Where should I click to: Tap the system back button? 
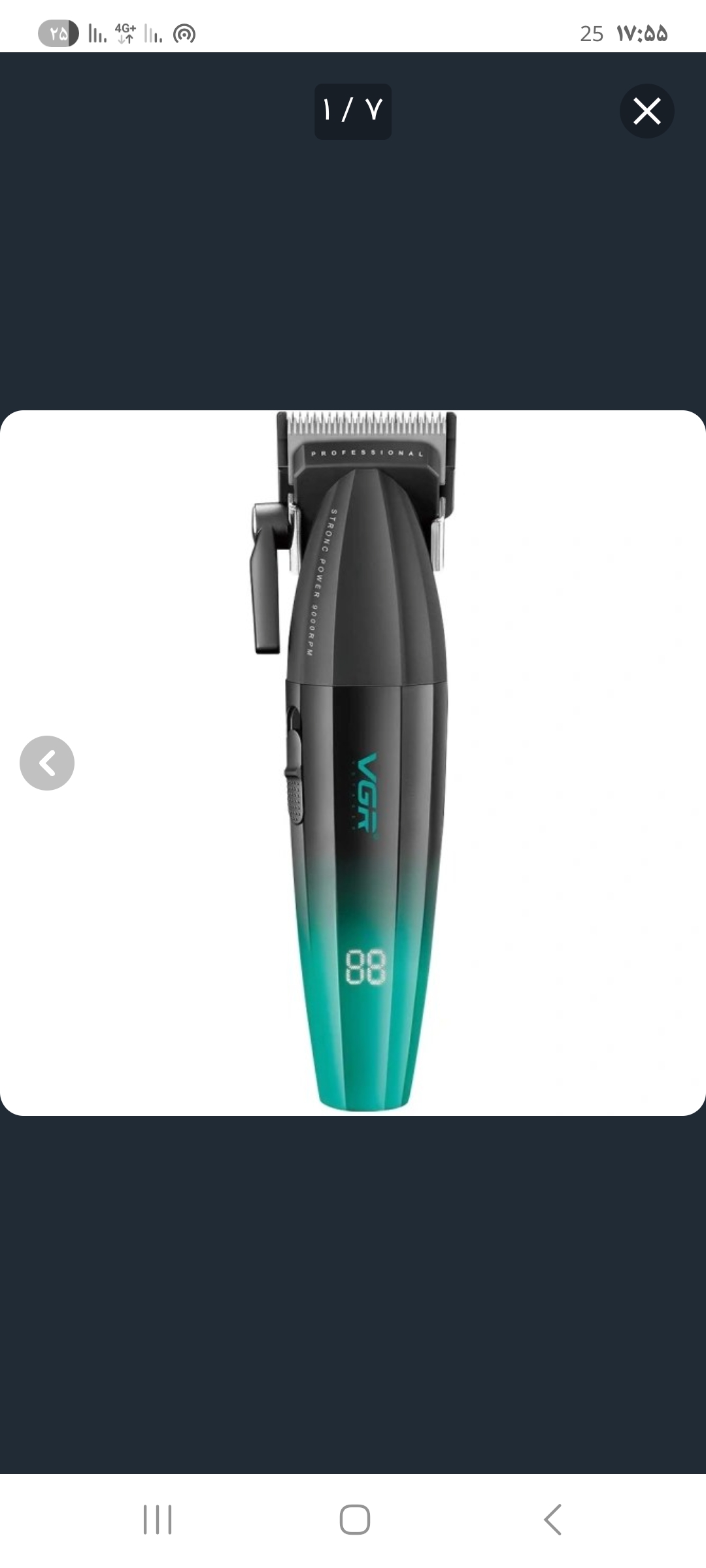[x=552, y=1520]
